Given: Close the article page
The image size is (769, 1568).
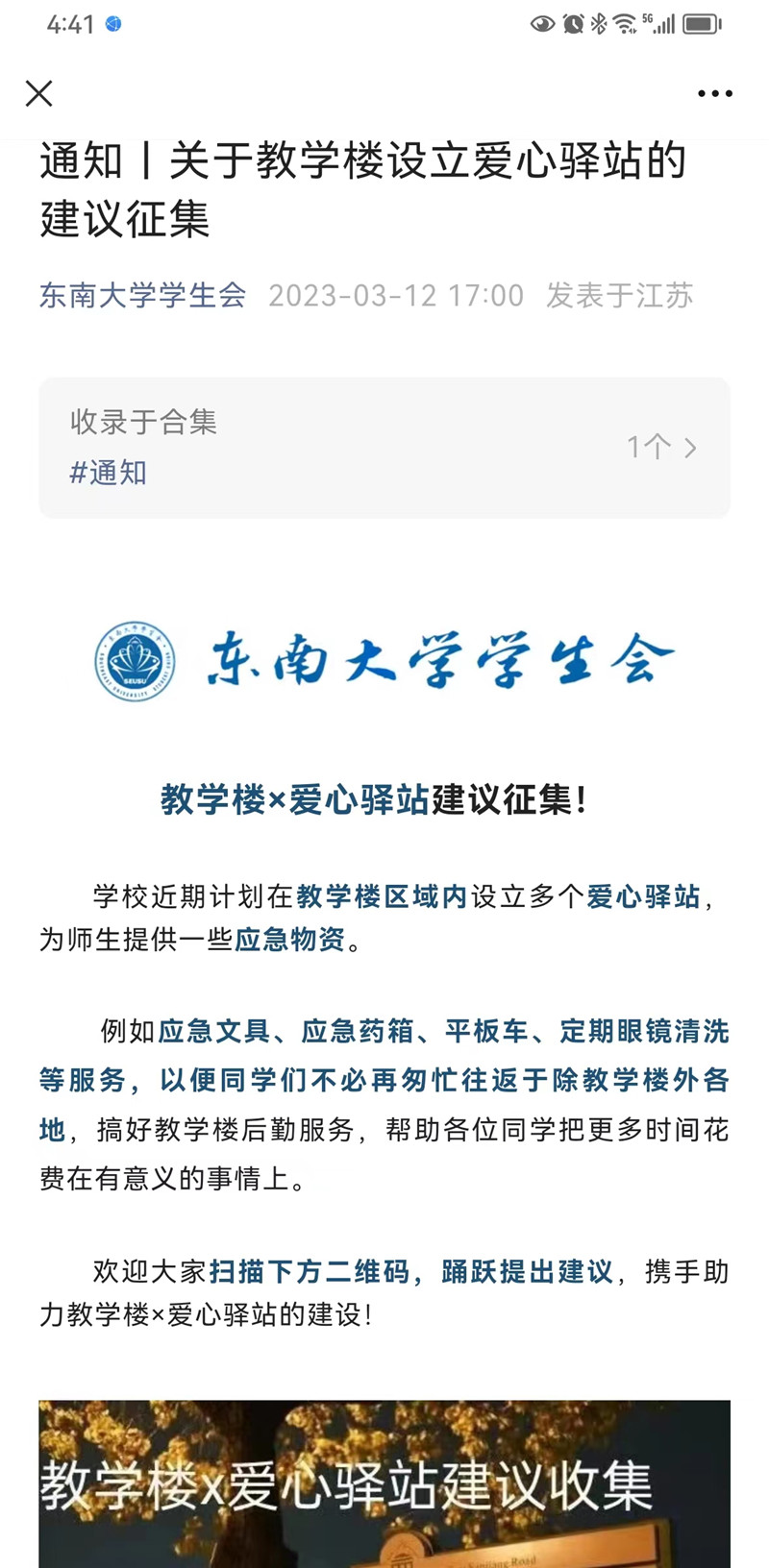Looking at the screenshot, I should pyautogui.click(x=39, y=93).
